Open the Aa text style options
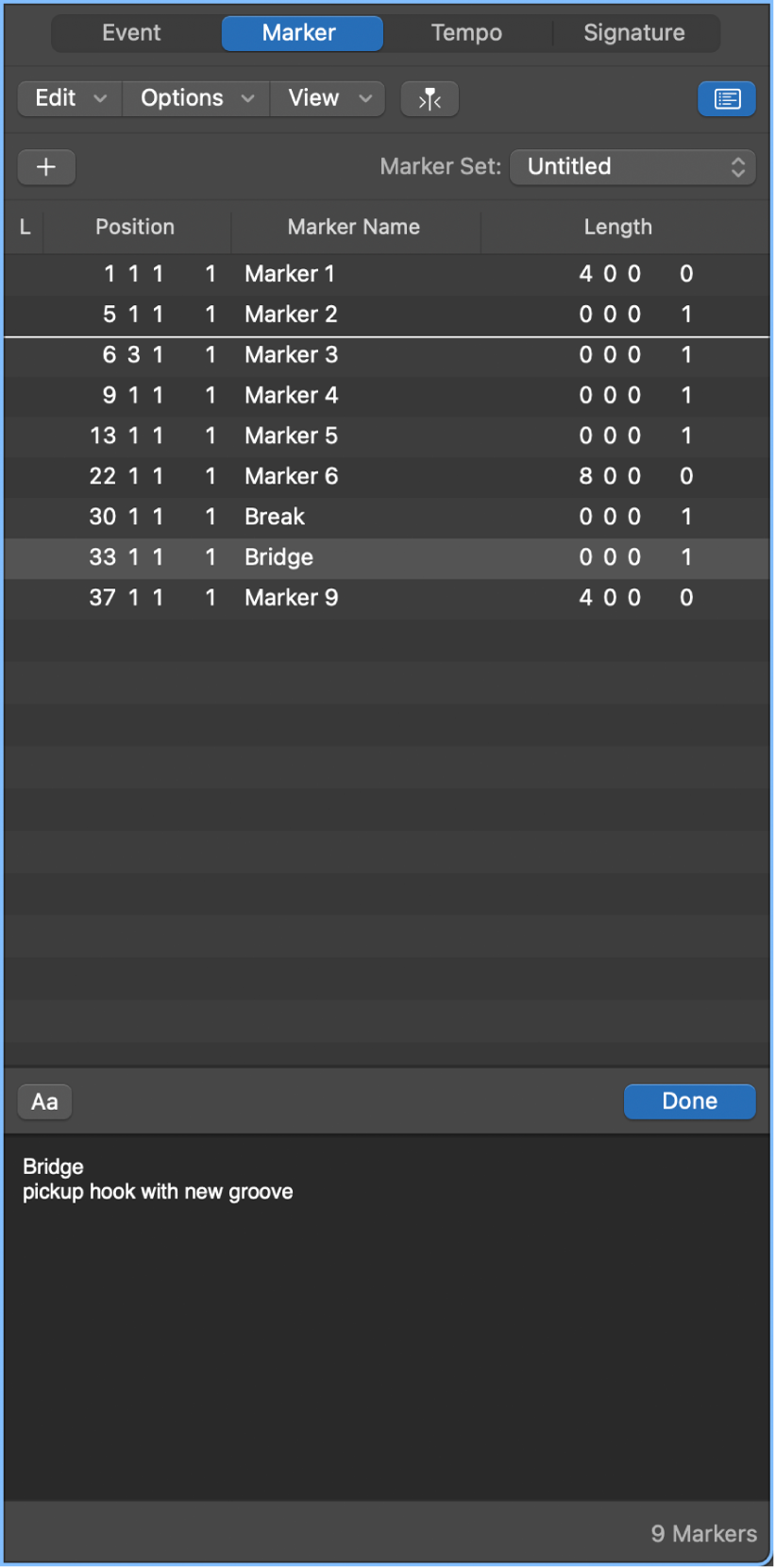Screen dimensions: 776x1568 click(x=43, y=1101)
